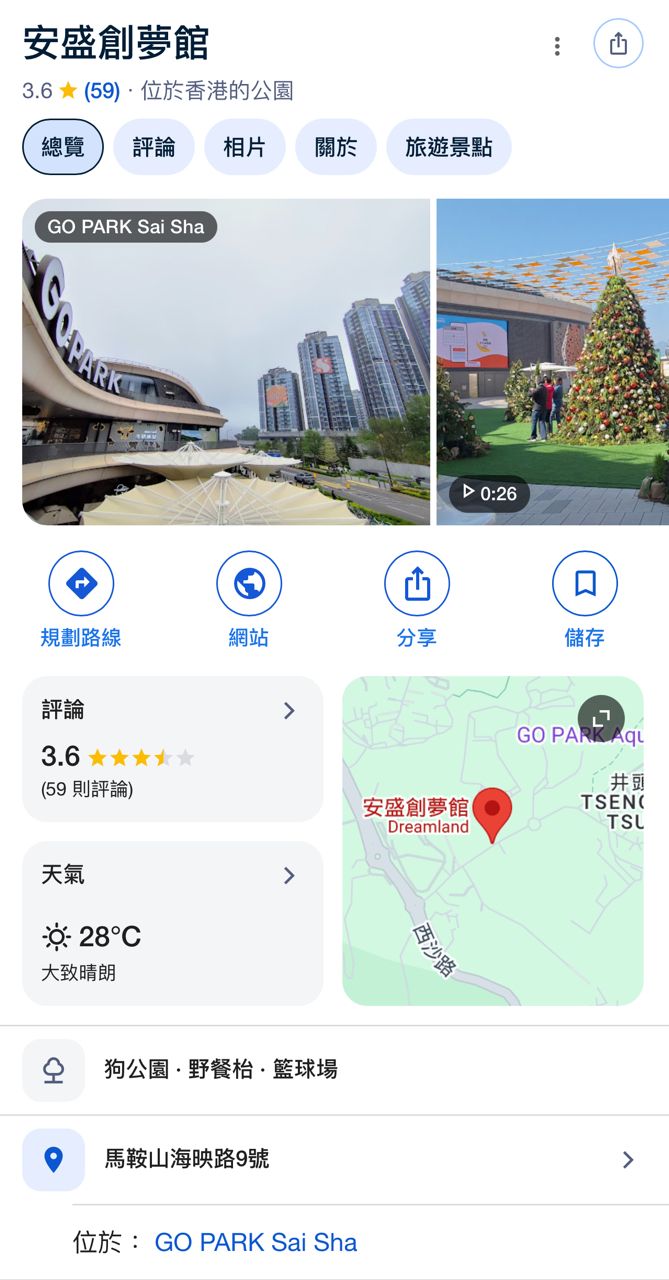Expand the map to full screen
Screen dimensions: 669x1280
tap(601, 719)
